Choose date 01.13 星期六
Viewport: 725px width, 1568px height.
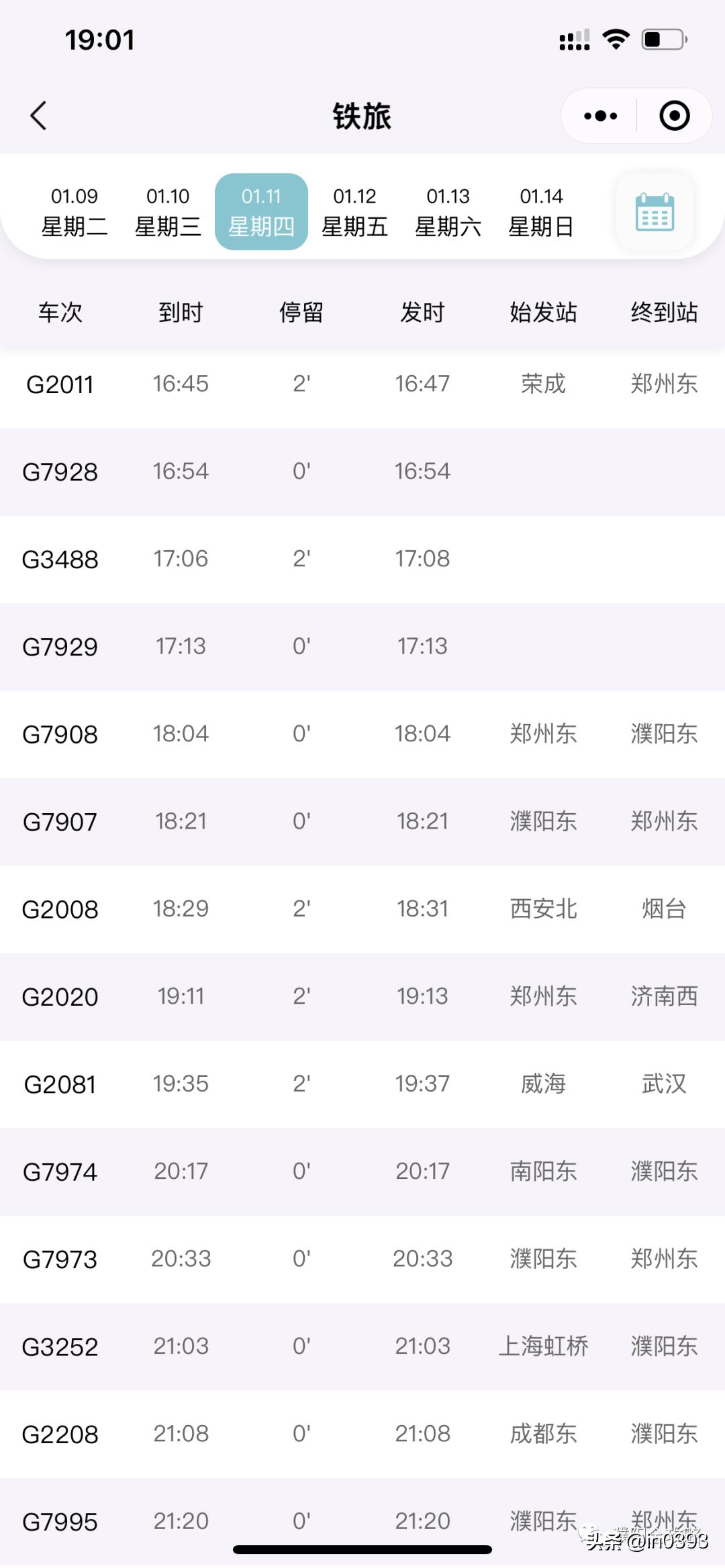pos(448,212)
